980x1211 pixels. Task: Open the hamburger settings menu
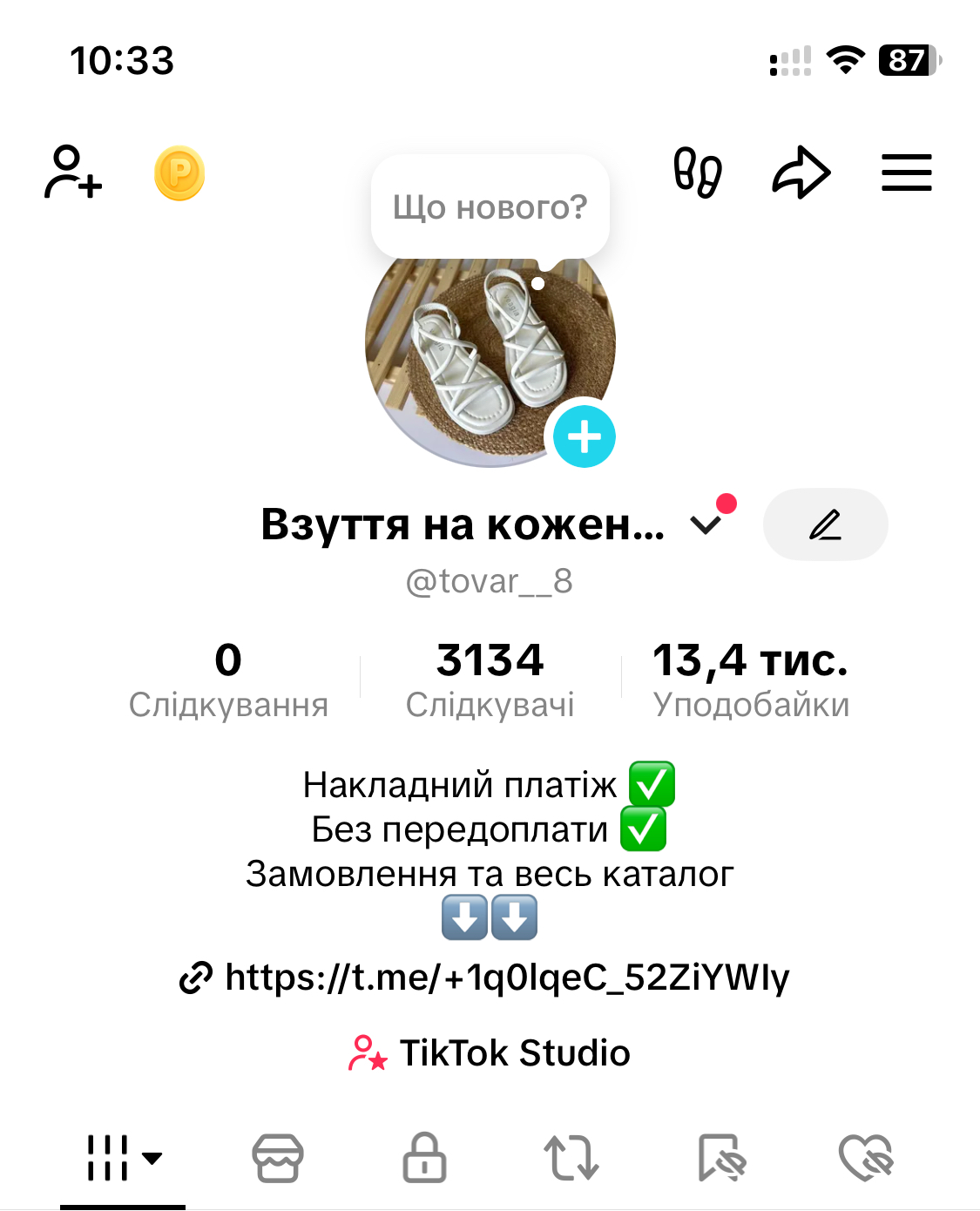point(906,173)
